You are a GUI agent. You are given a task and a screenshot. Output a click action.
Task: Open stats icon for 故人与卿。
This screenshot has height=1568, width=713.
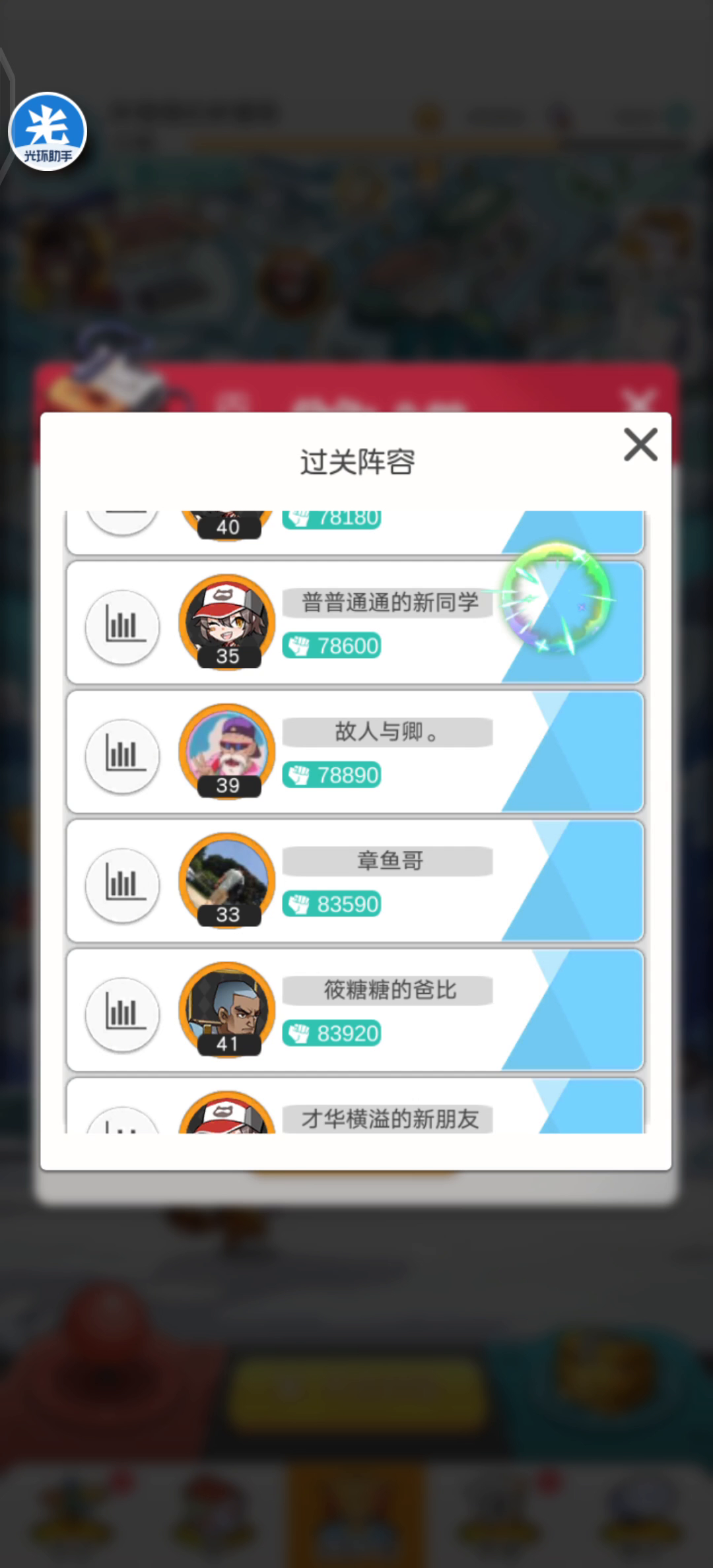(x=122, y=755)
